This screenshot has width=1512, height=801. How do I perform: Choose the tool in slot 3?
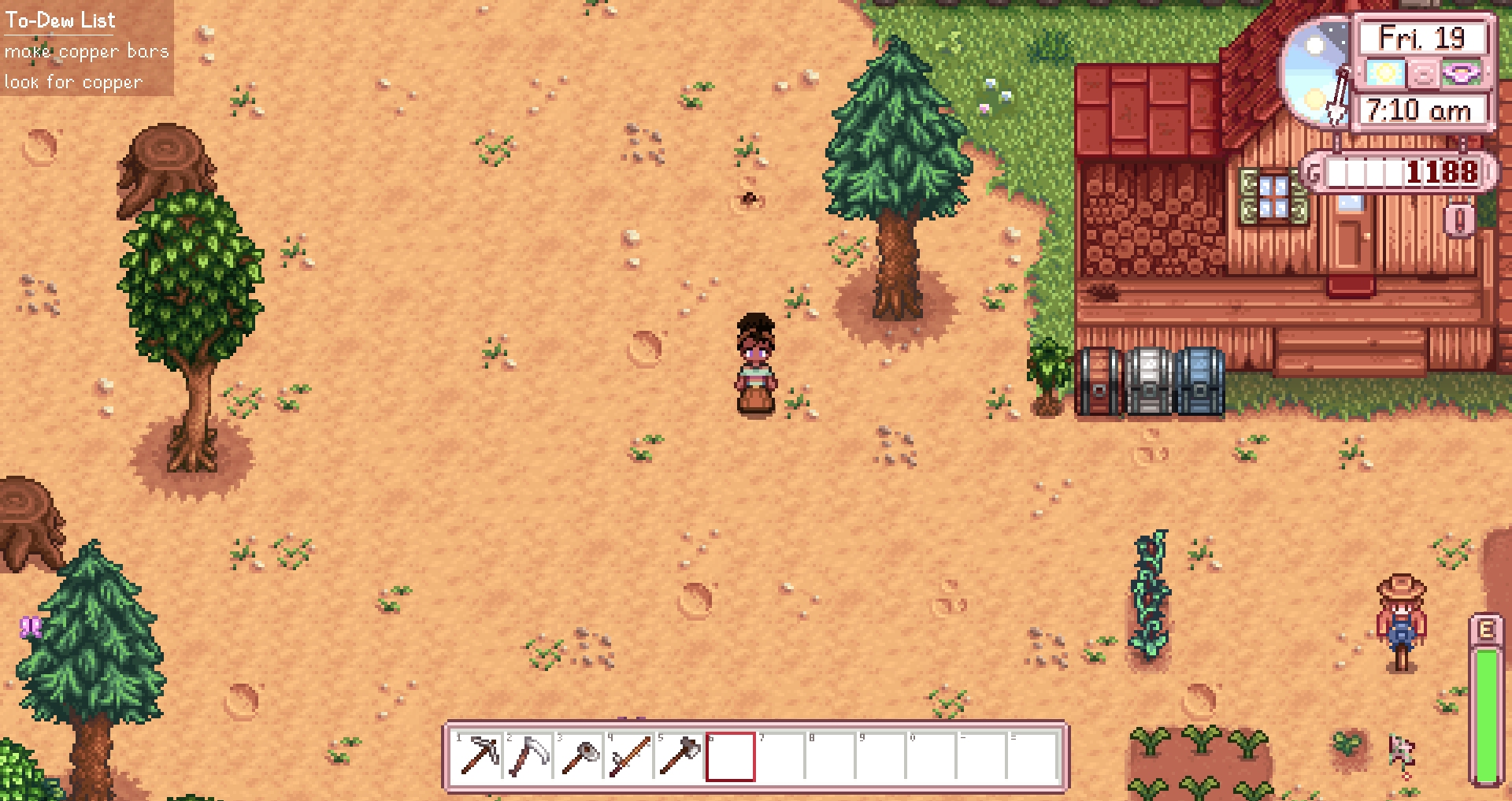point(580,756)
